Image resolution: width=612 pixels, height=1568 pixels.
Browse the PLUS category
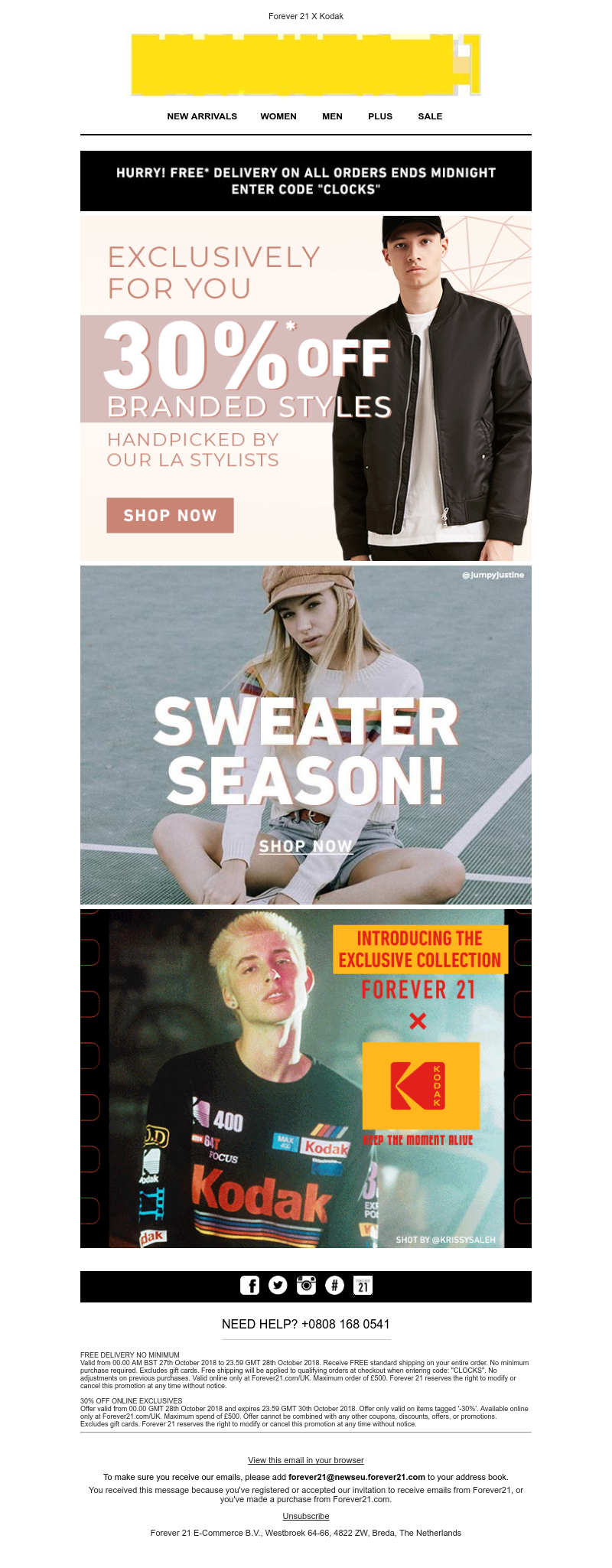(x=380, y=116)
